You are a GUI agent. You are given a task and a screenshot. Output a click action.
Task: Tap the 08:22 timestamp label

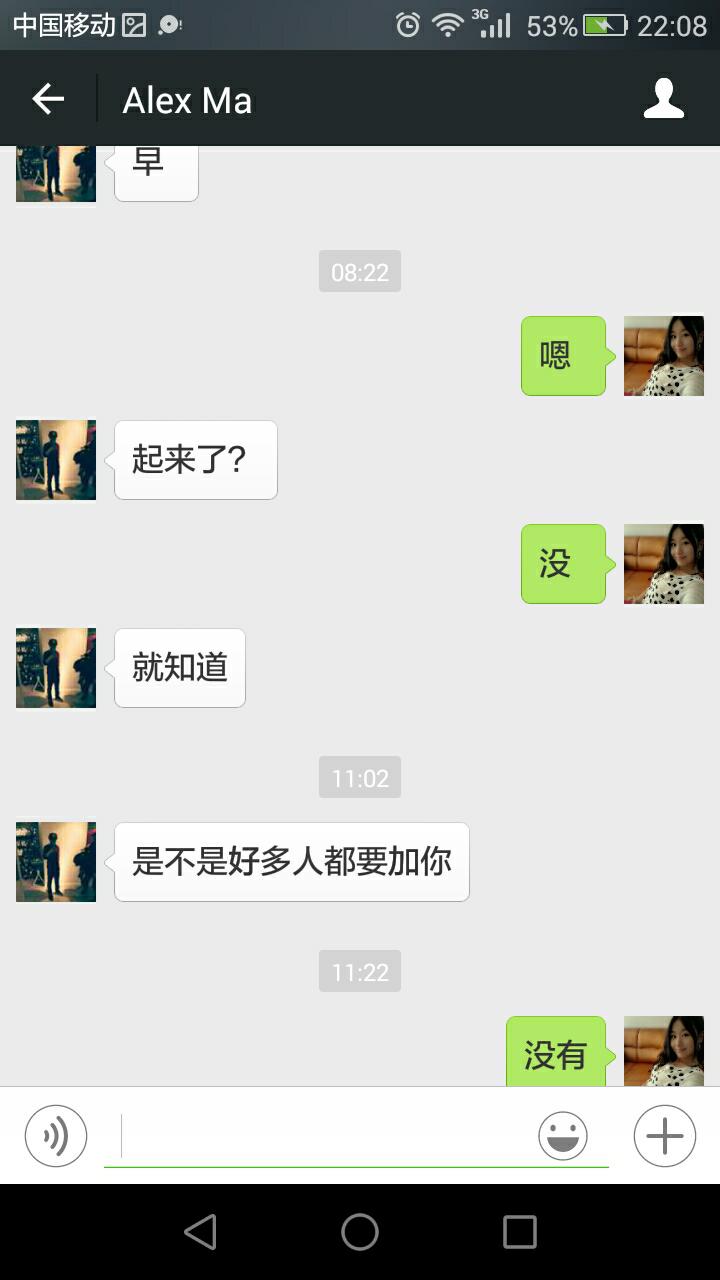359,271
